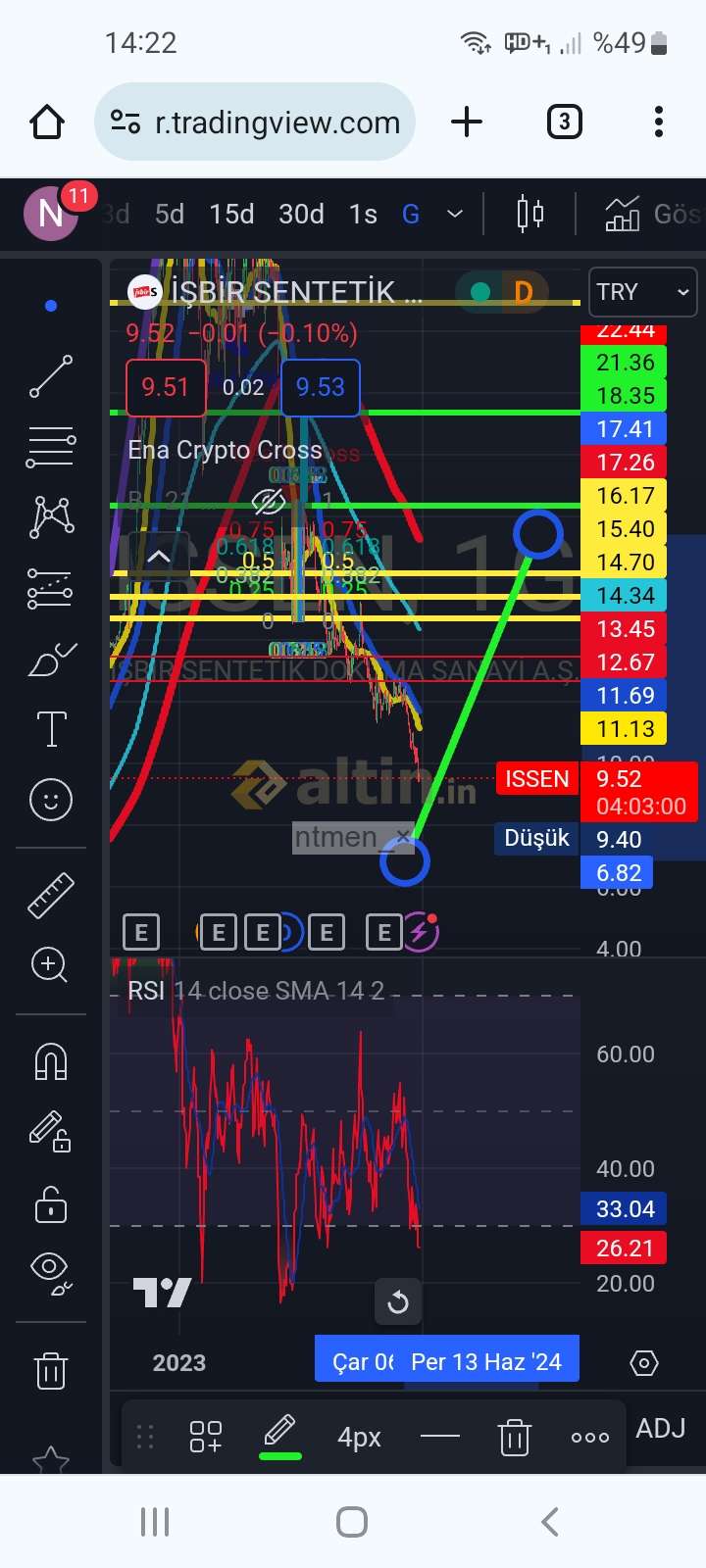The width and height of the screenshot is (706, 1568).
Task: Go back with the system back button
Action: point(550,1522)
